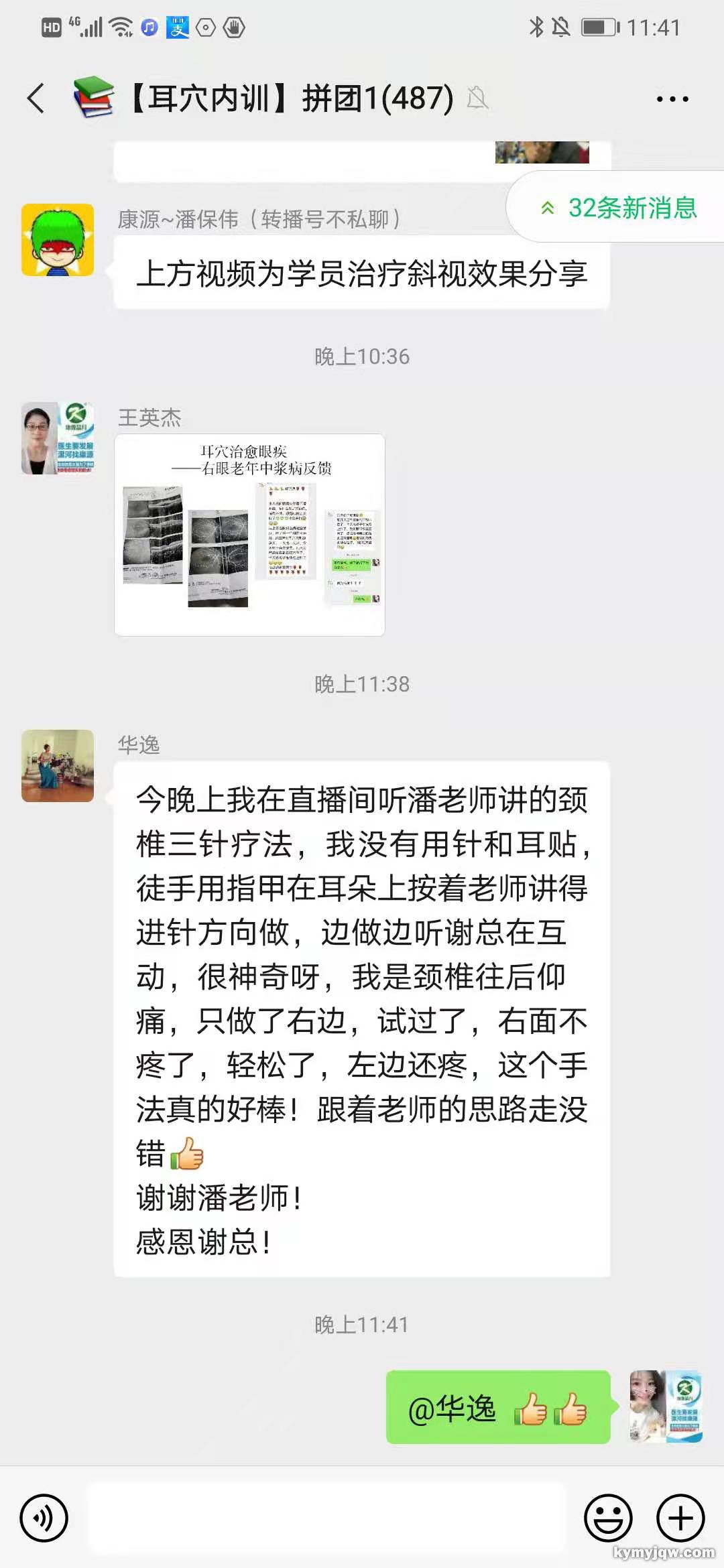Switch to voice message input
The width and height of the screenshot is (724, 1568).
[44, 1518]
